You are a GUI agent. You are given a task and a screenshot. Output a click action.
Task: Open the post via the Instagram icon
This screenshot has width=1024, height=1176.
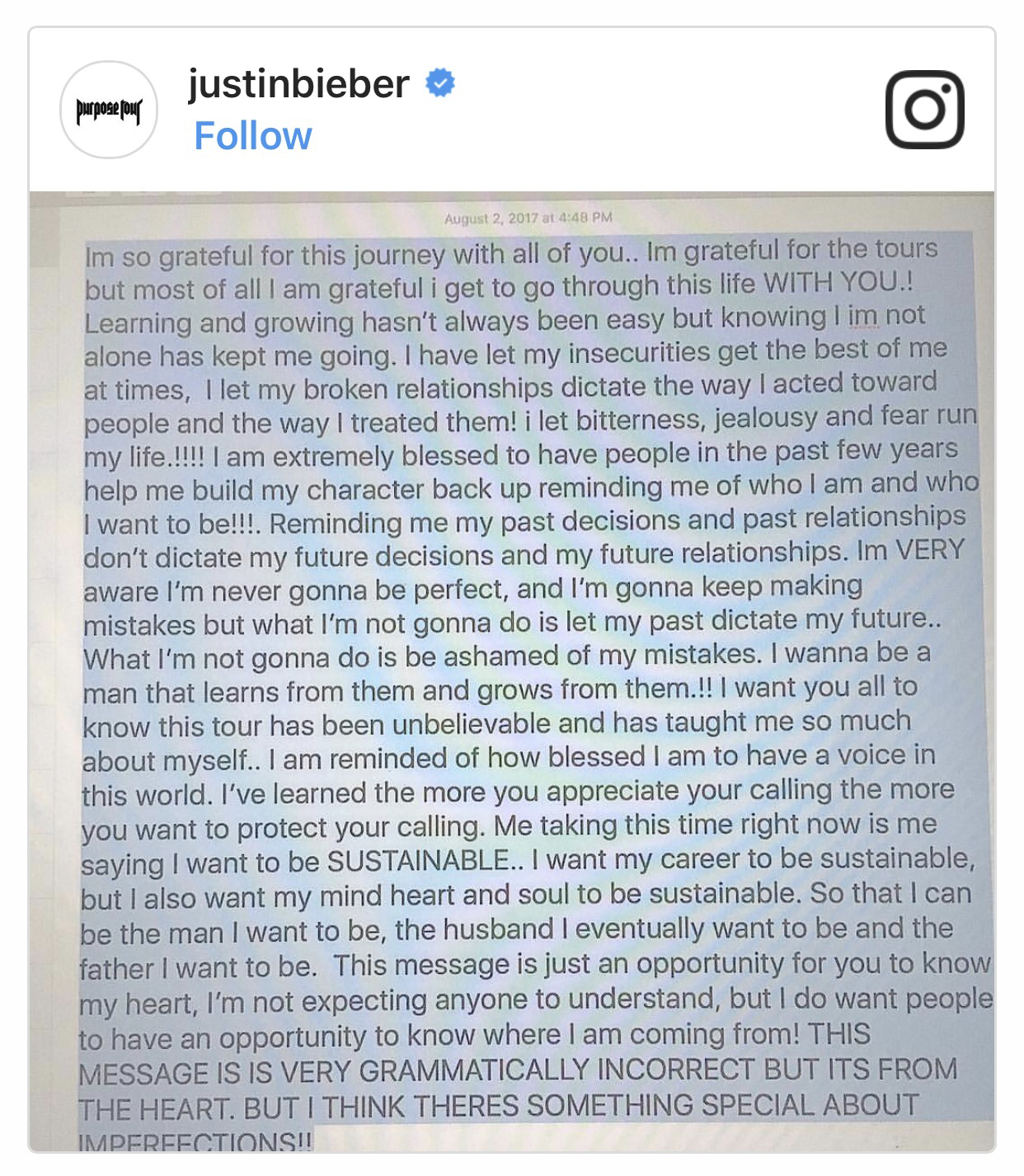coord(924,110)
